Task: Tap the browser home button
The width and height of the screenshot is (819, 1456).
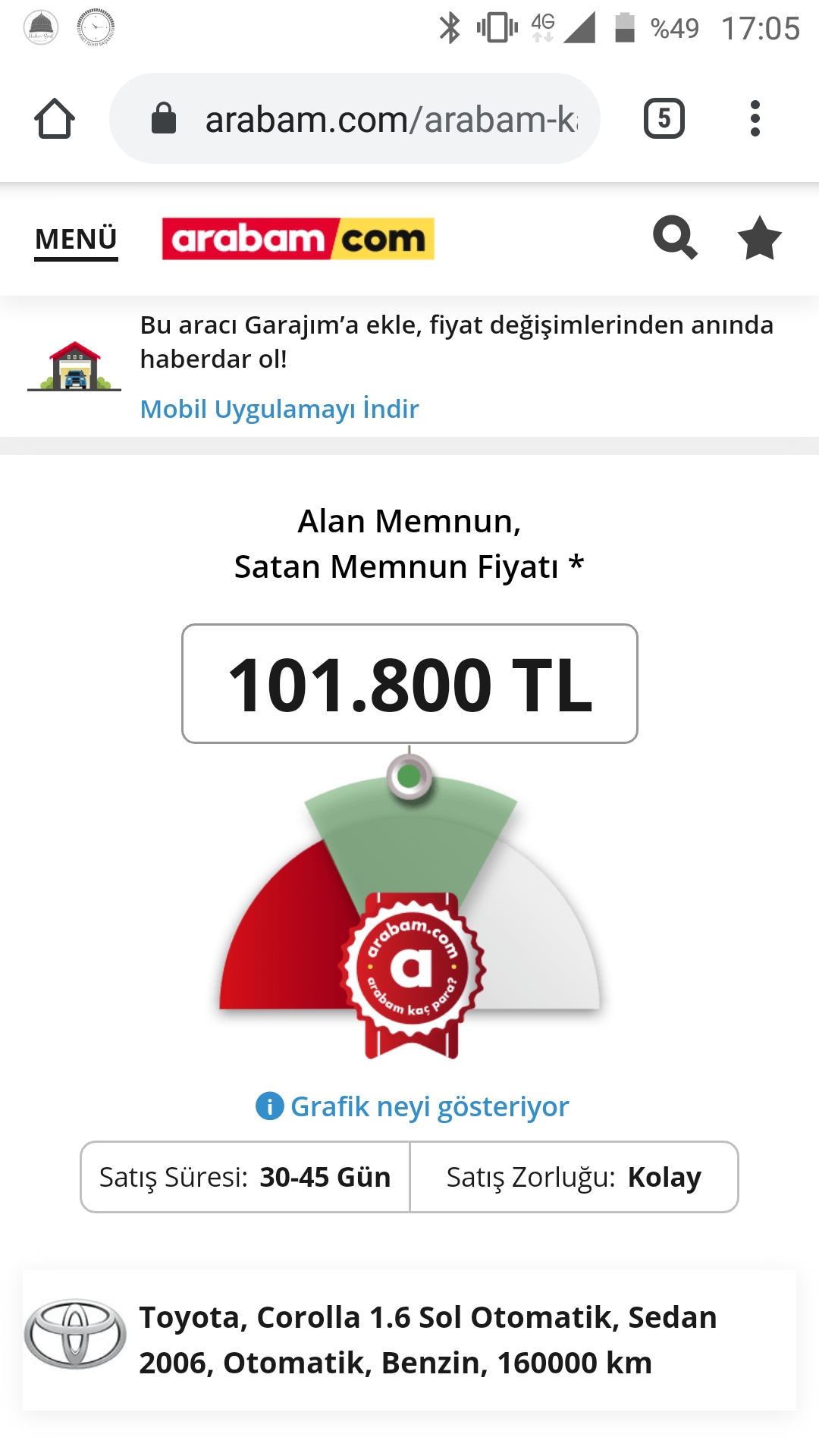Action: point(55,118)
